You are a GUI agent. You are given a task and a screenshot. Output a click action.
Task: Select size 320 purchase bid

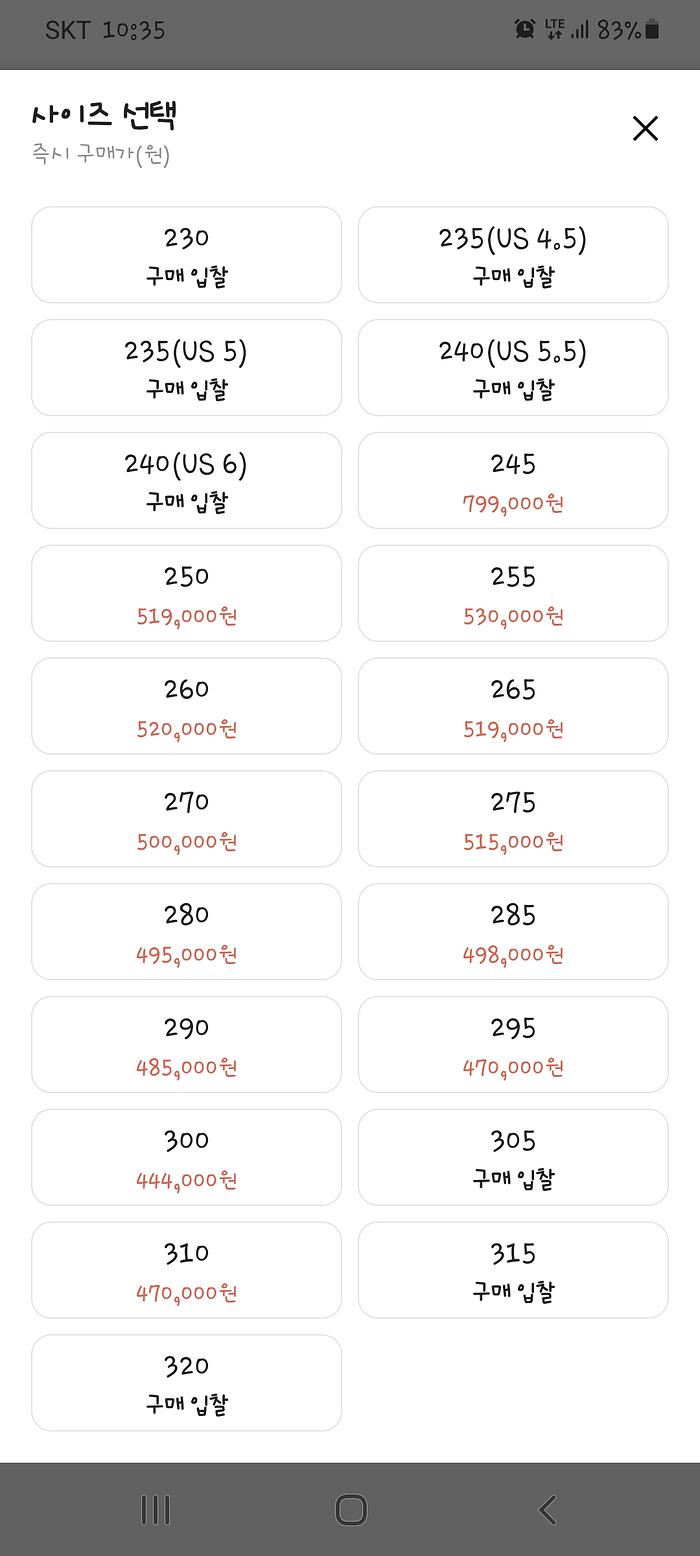[x=186, y=1383]
